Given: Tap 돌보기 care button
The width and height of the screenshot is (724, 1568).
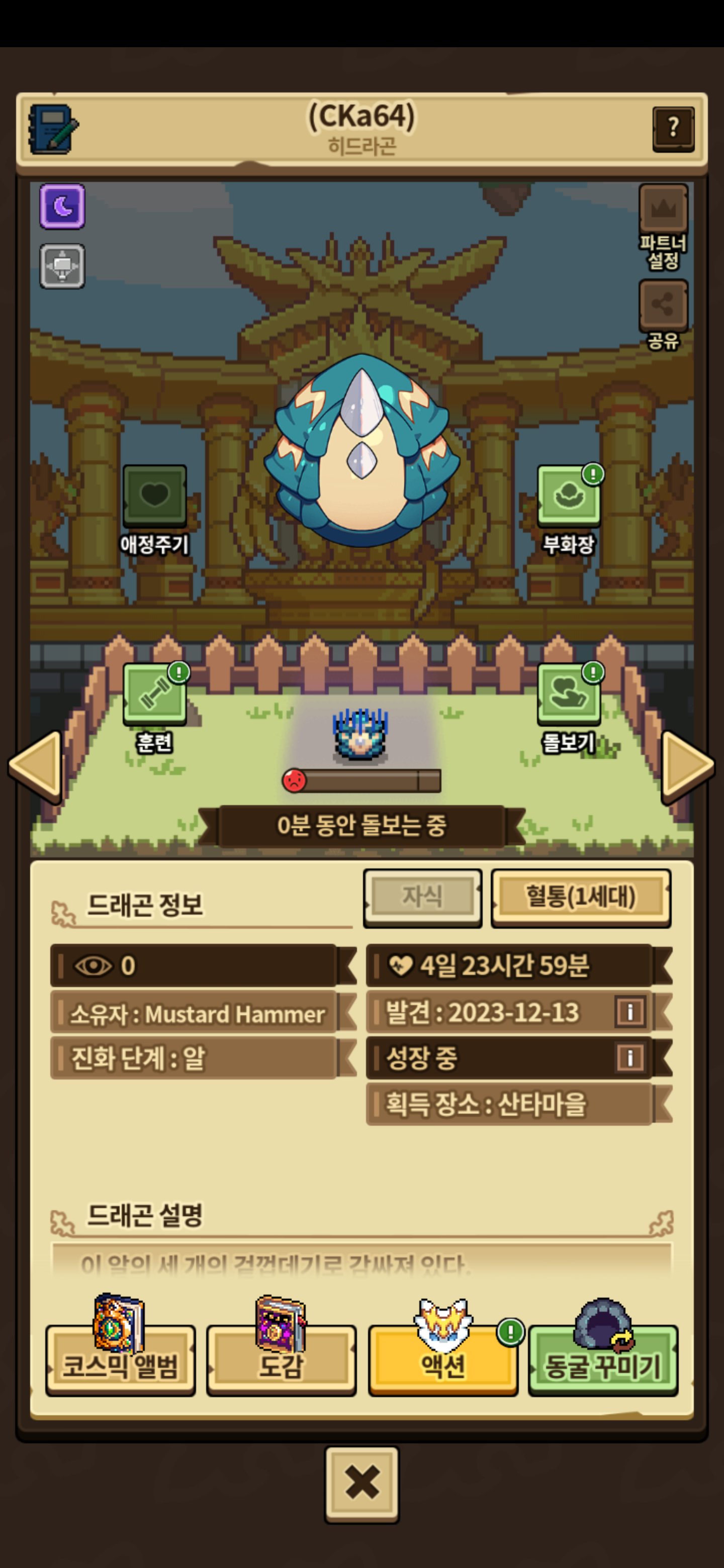Looking at the screenshot, I should [569, 694].
